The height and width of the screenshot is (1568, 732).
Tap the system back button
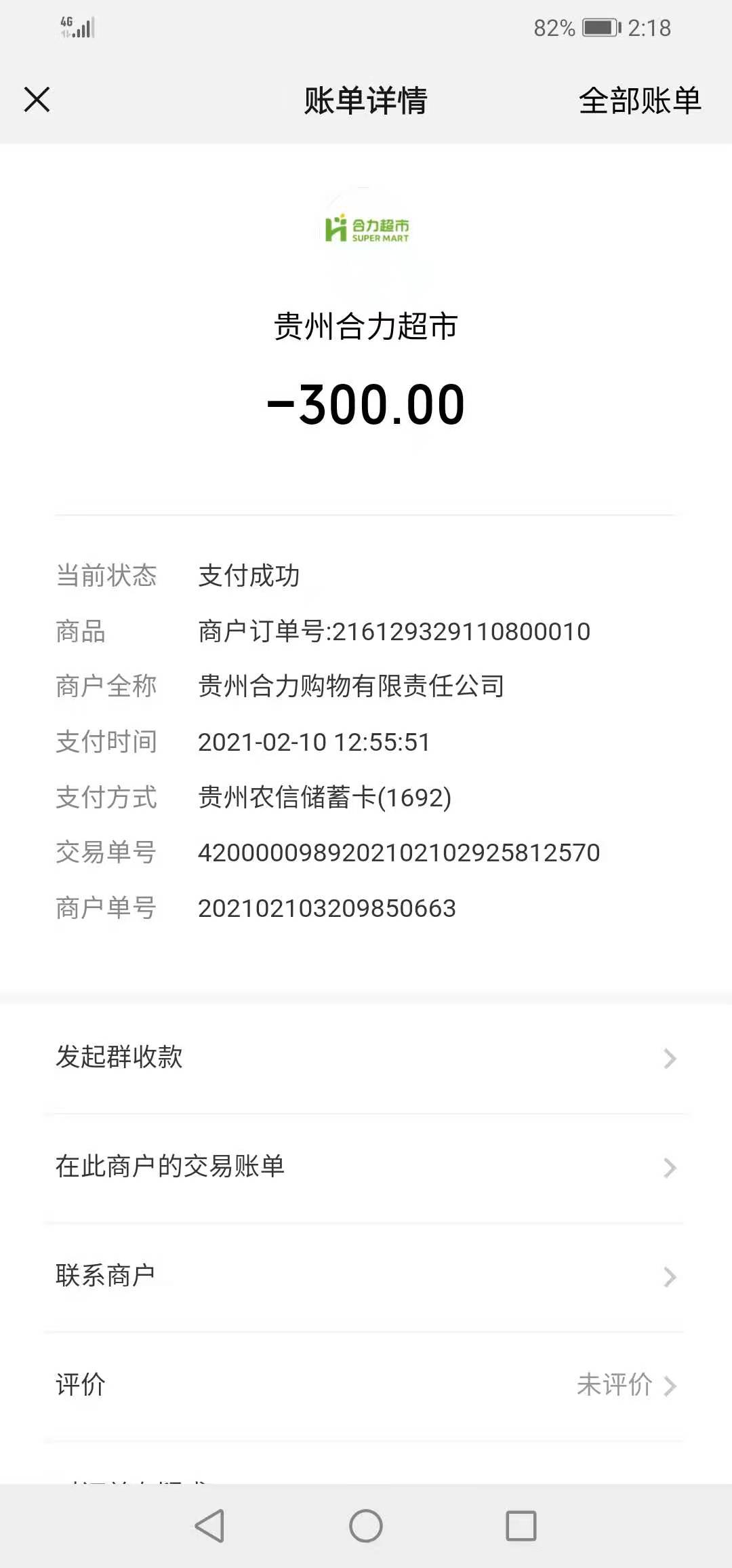coord(210,1526)
